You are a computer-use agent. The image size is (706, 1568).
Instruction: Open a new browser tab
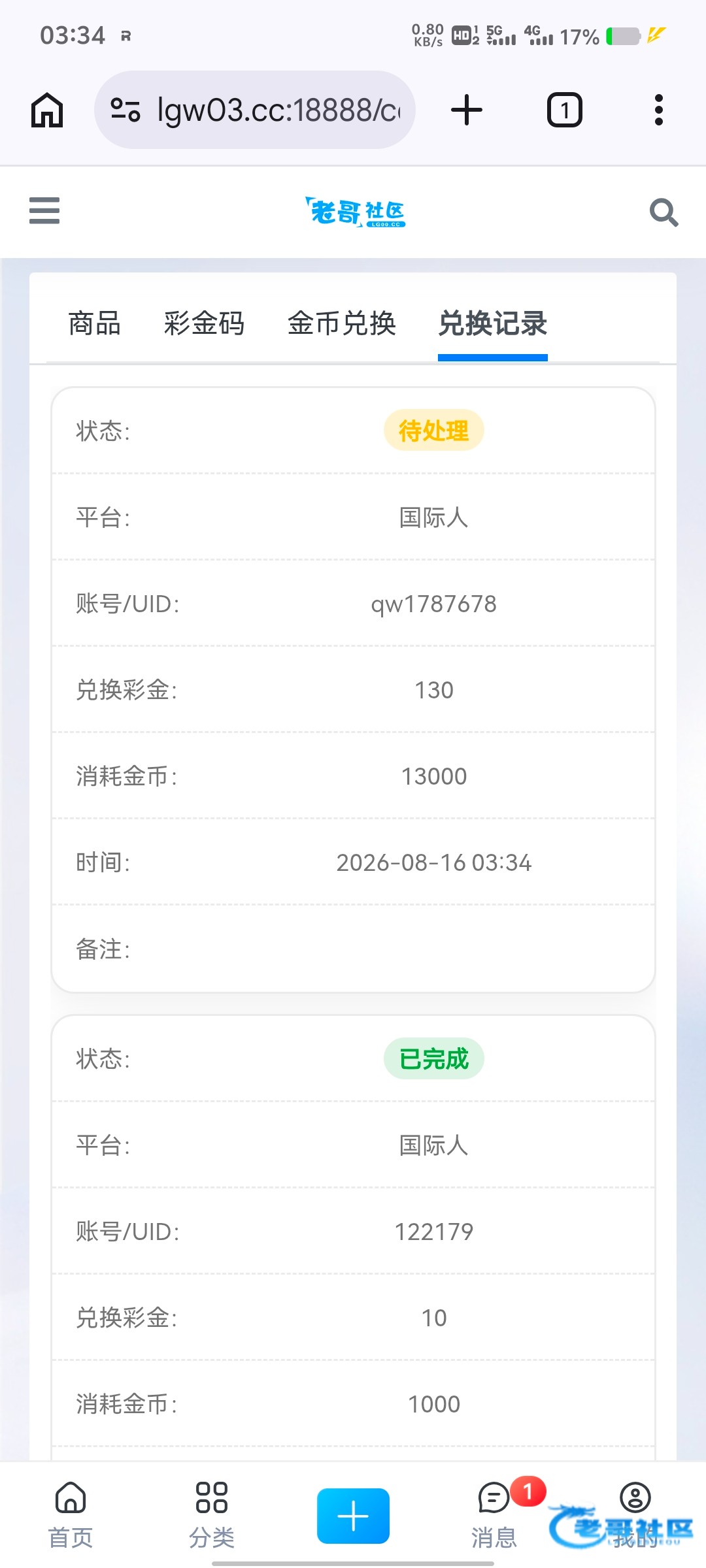pyautogui.click(x=467, y=110)
